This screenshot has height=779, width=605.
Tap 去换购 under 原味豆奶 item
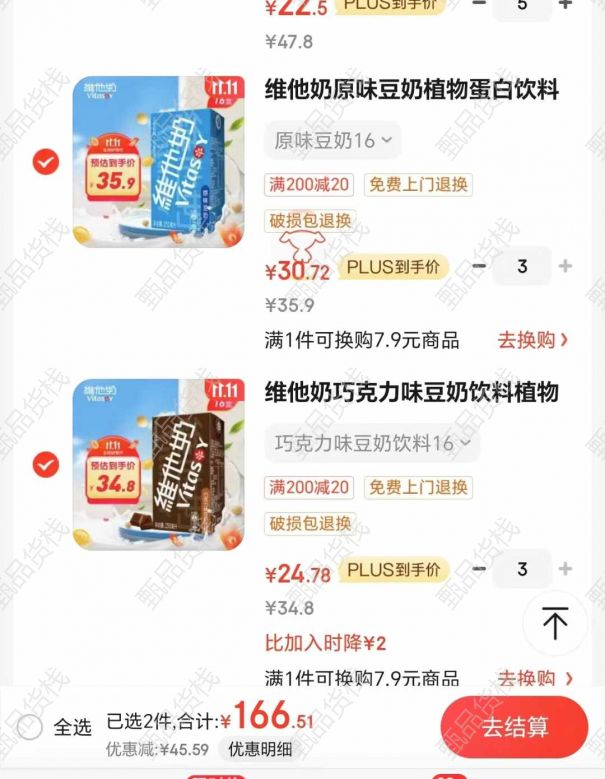[x=533, y=340]
